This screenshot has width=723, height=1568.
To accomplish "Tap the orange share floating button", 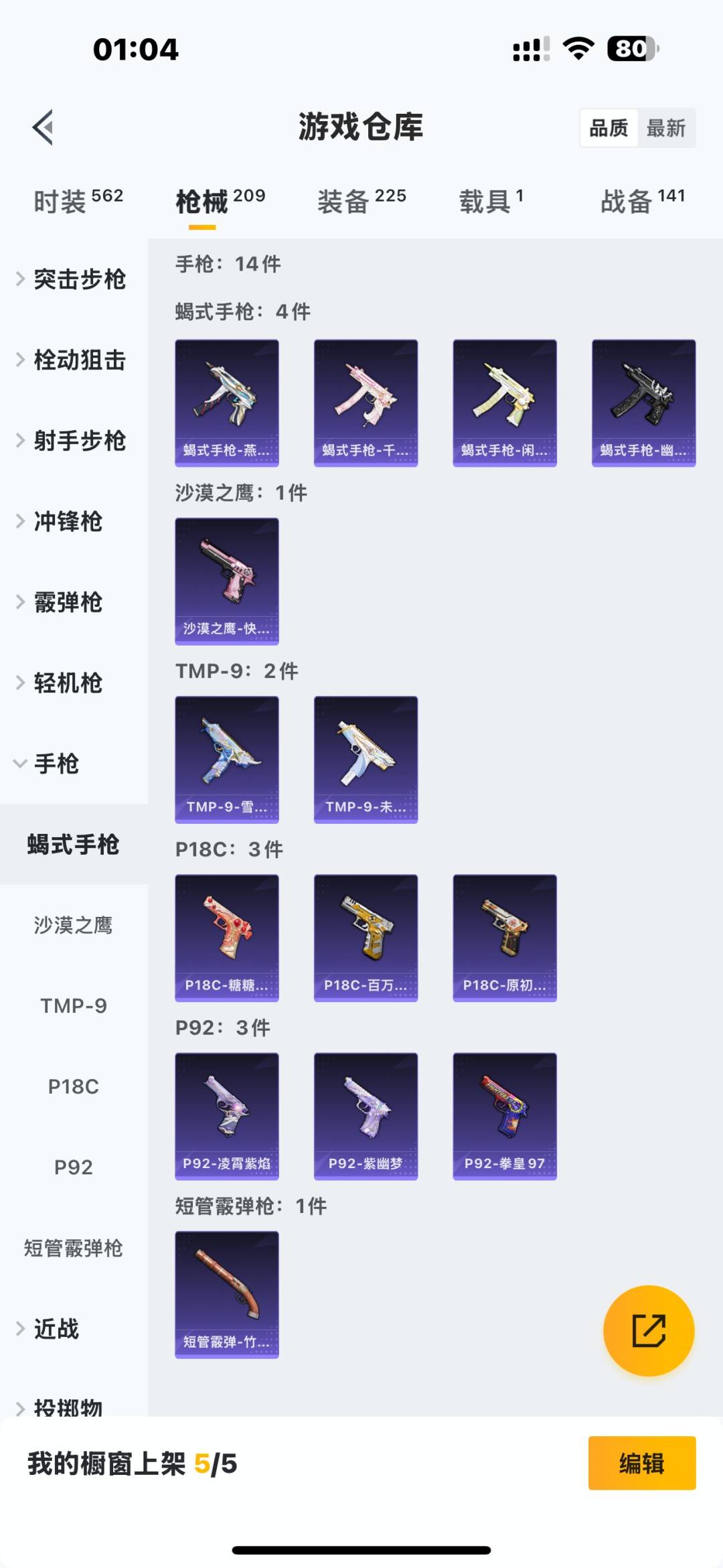I will 648,1330.
